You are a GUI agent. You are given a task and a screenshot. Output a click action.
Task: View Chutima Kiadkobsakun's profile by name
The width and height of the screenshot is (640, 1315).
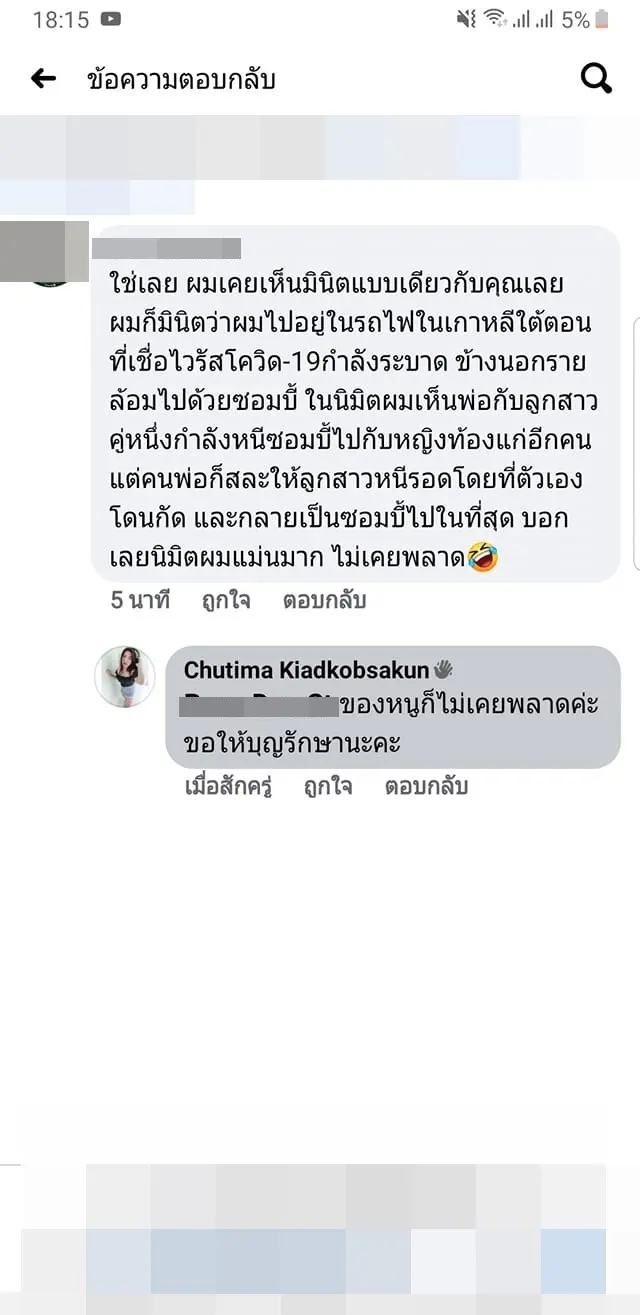pos(306,669)
